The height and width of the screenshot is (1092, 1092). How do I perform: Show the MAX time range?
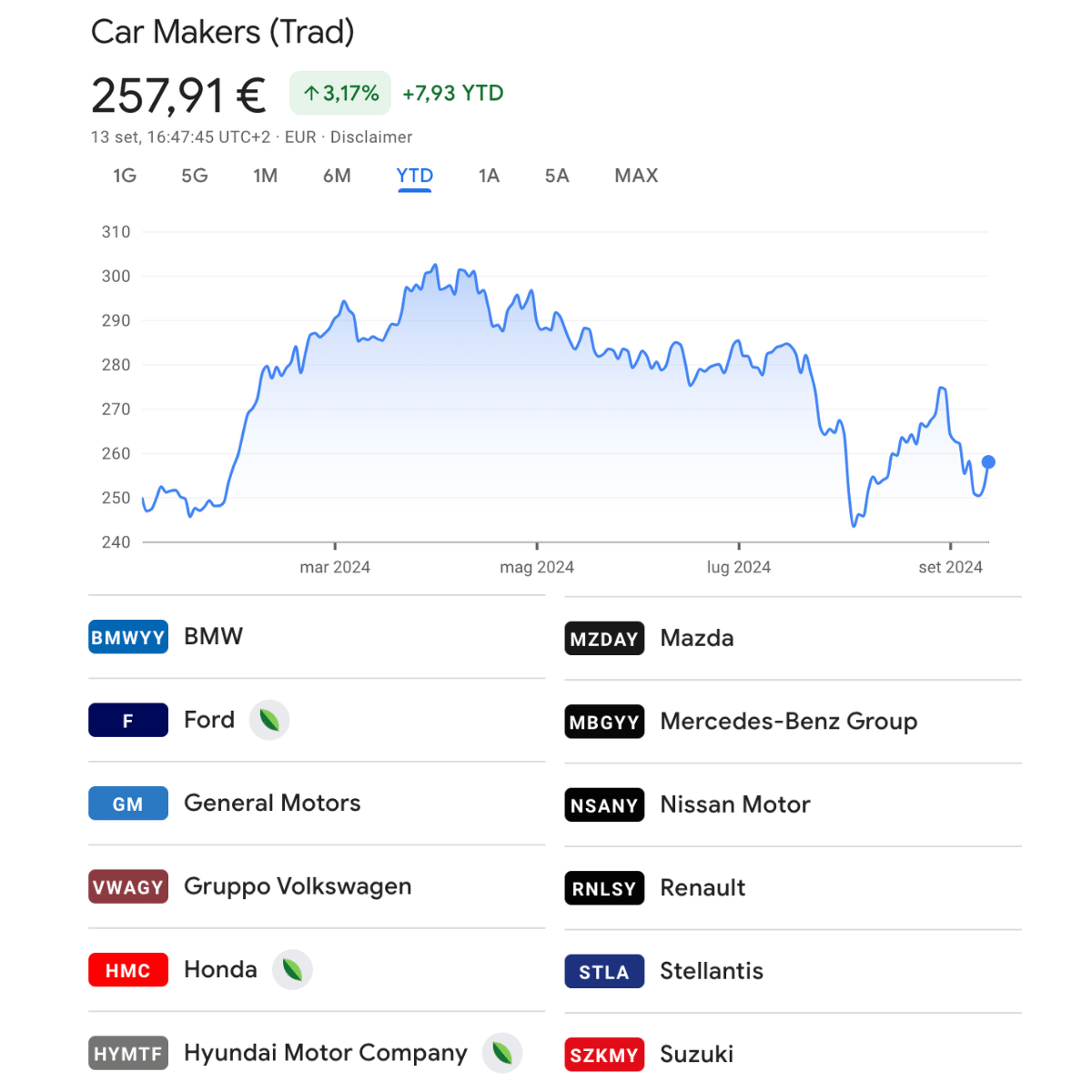pyautogui.click(x=636, y=176)
